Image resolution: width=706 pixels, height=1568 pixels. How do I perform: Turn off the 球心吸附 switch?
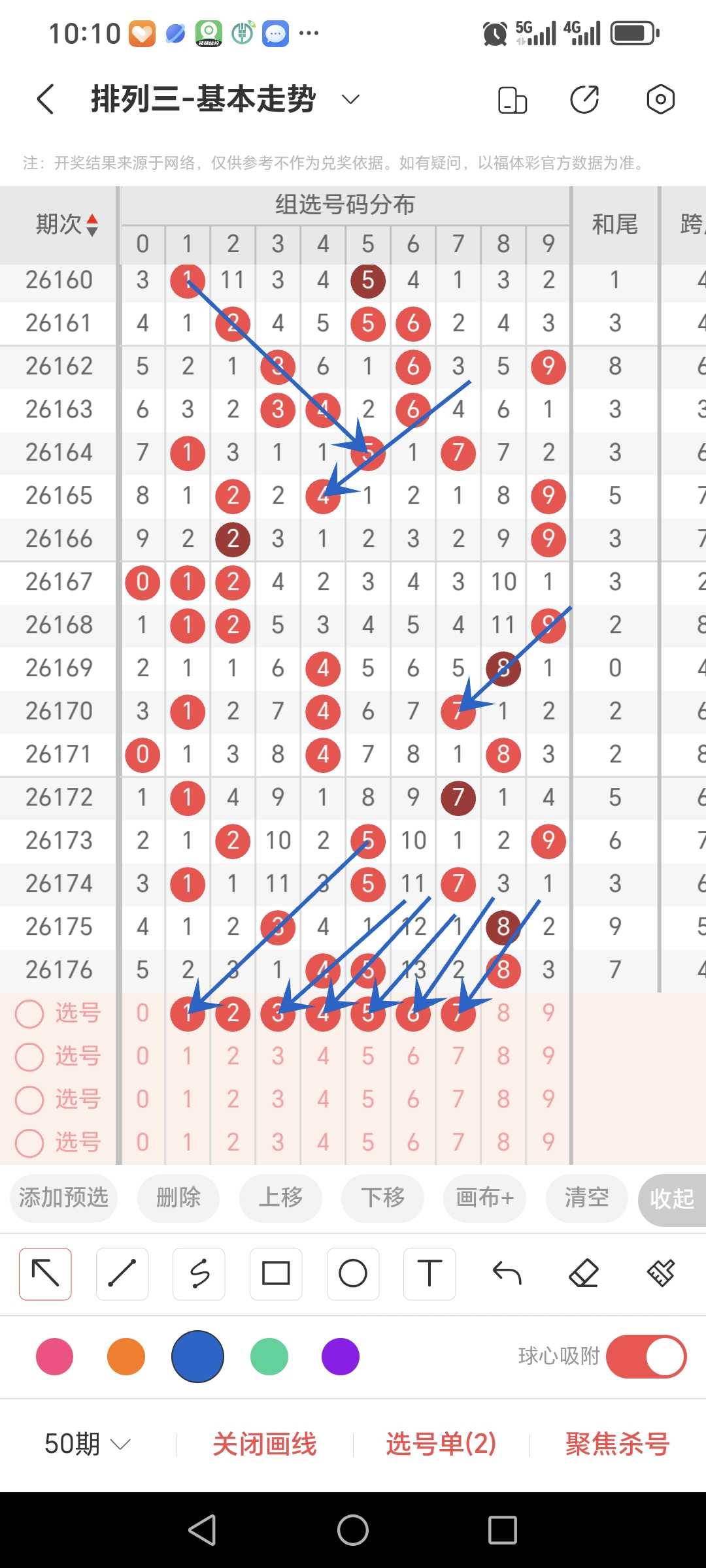tap(646, 1356)
